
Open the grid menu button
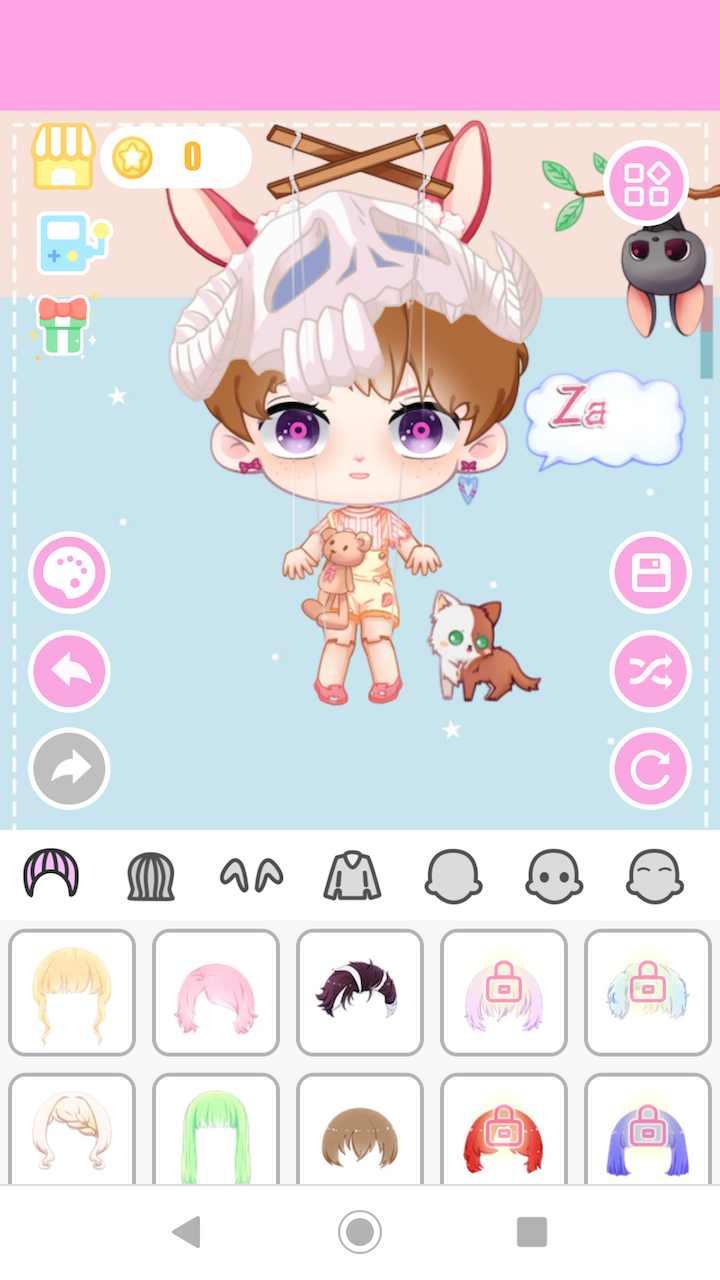click(646, 183)
